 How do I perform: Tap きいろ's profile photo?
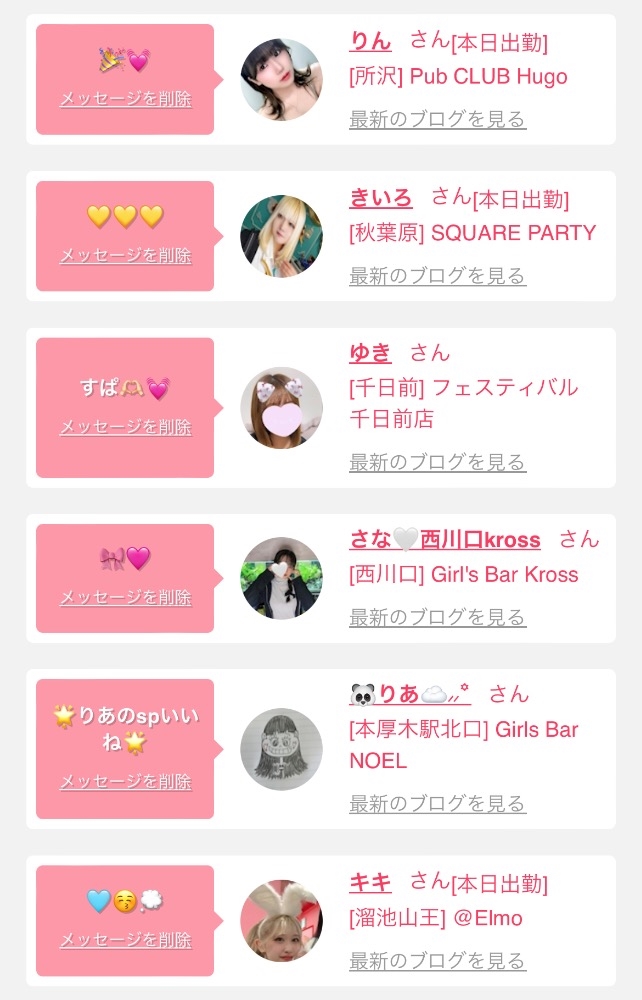click(281, 236)
